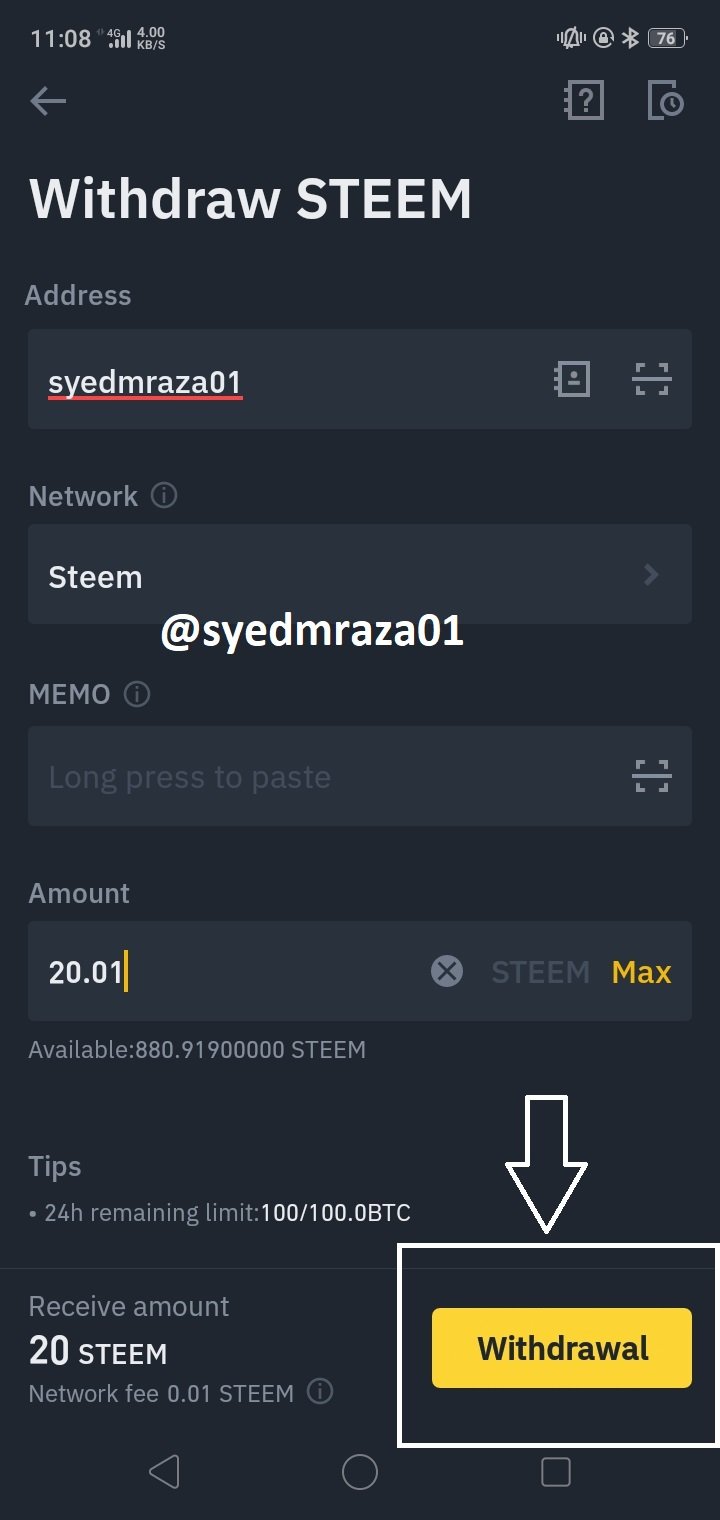Image resolution: width=720 pixels, height=1520 pixels.
Task: Open the Steem network selector
Action: click(x=360, y=574)
